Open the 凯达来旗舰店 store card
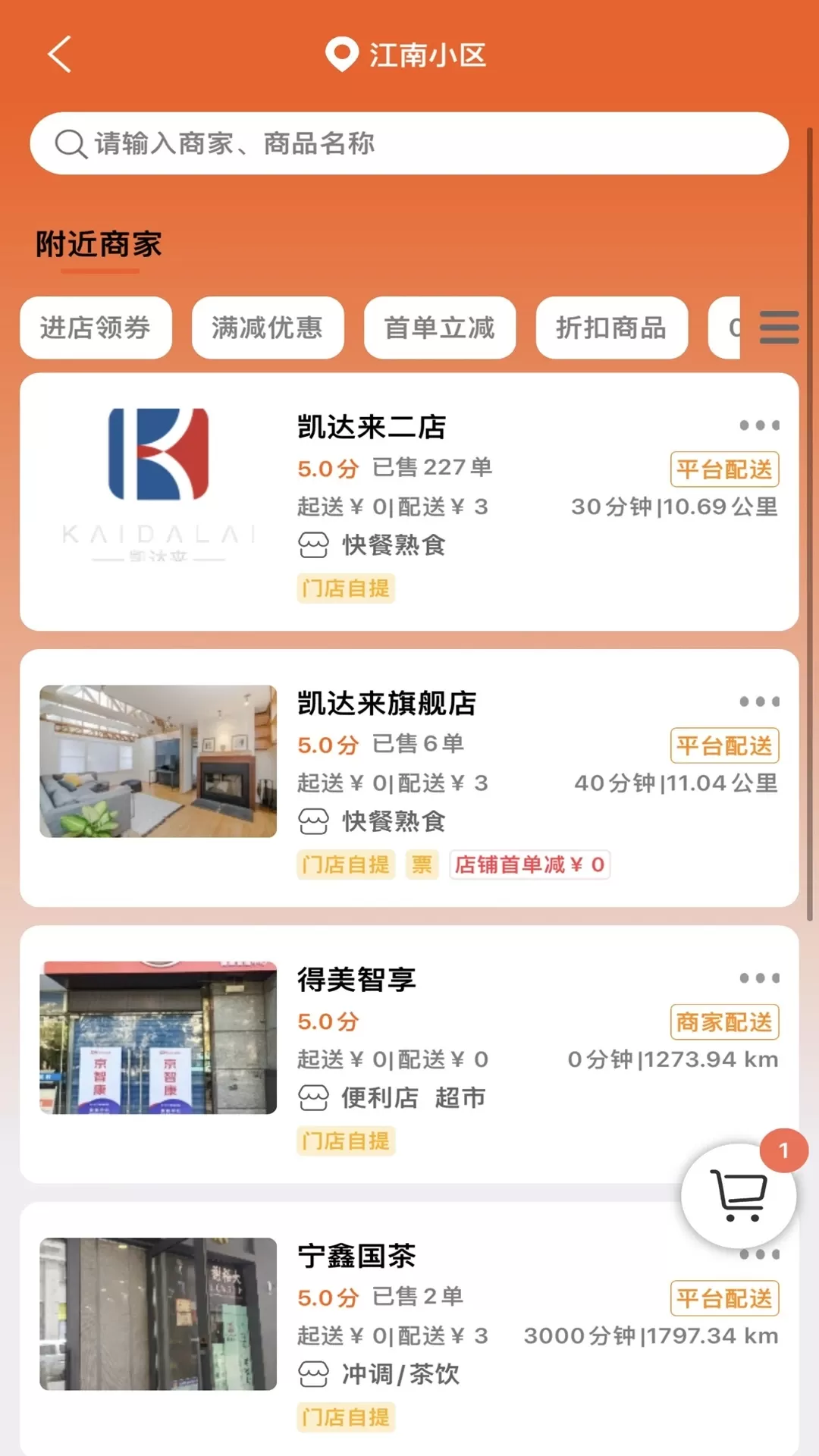The width and height of the screenshot is (819, 1456). [409, 778]
